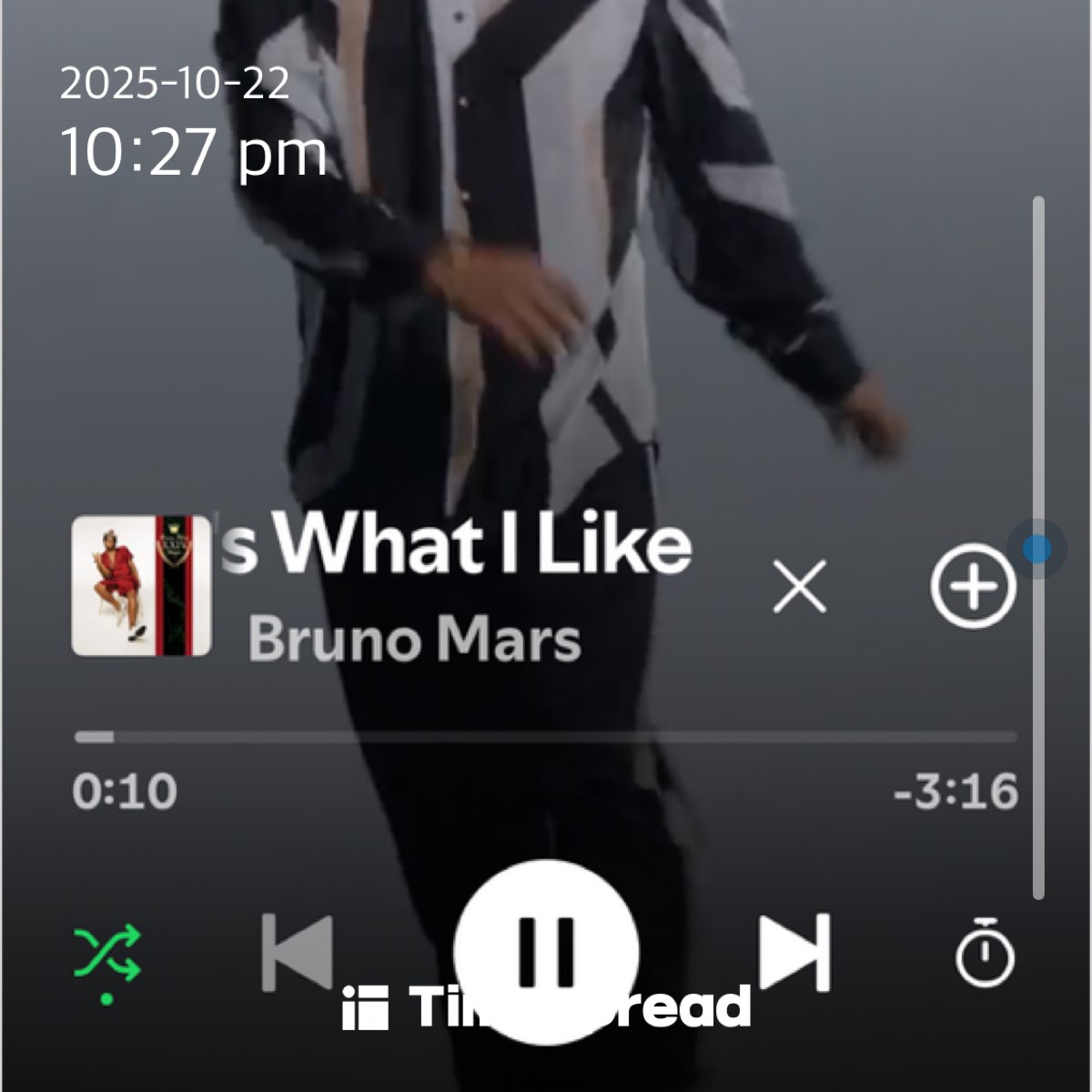Image resolution: width=1092 pixels, height=1092 pixels.
Task: Turn off shuffle mode
Action: pyautogui.click(x=107, y=954)
